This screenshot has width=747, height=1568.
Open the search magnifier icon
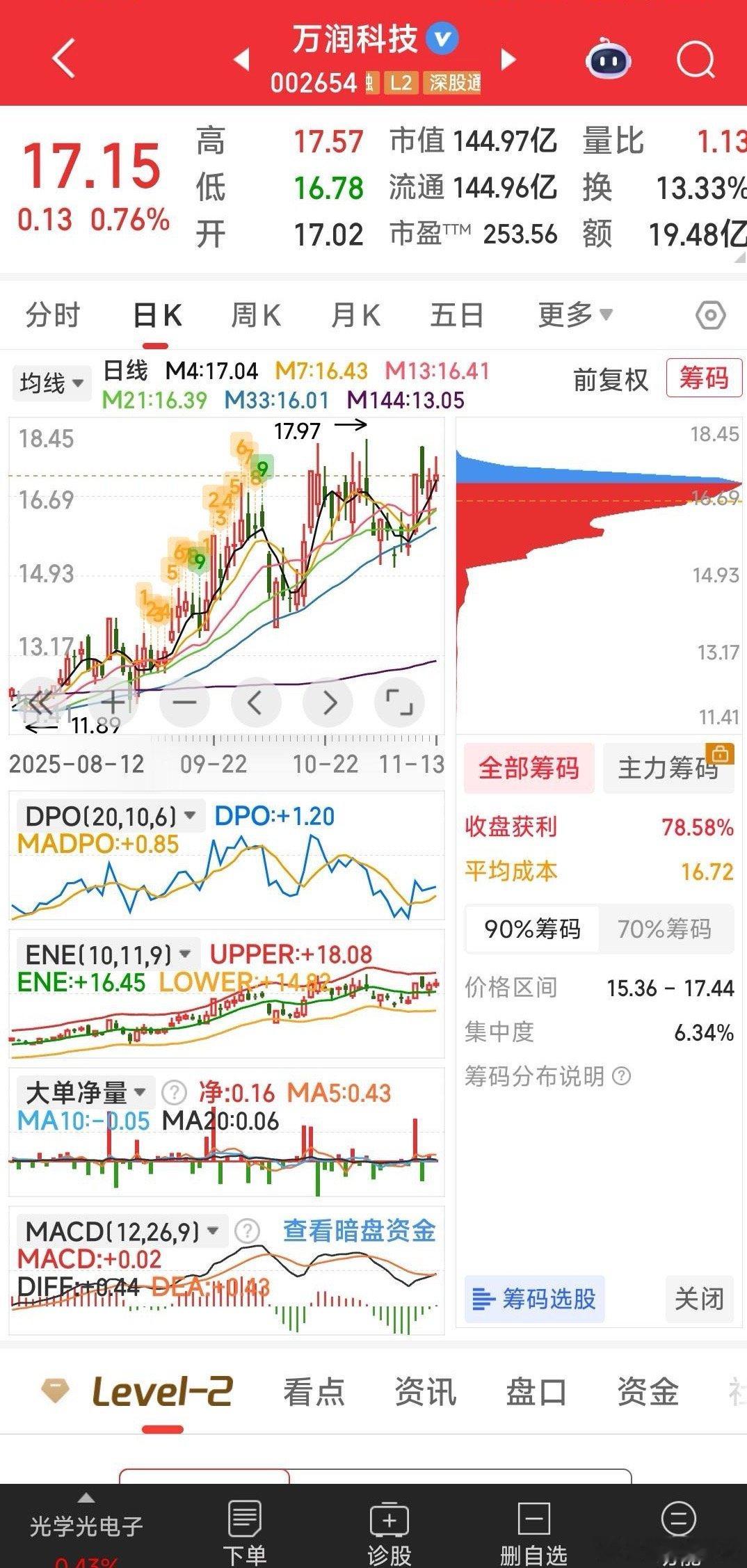(696, 60)
